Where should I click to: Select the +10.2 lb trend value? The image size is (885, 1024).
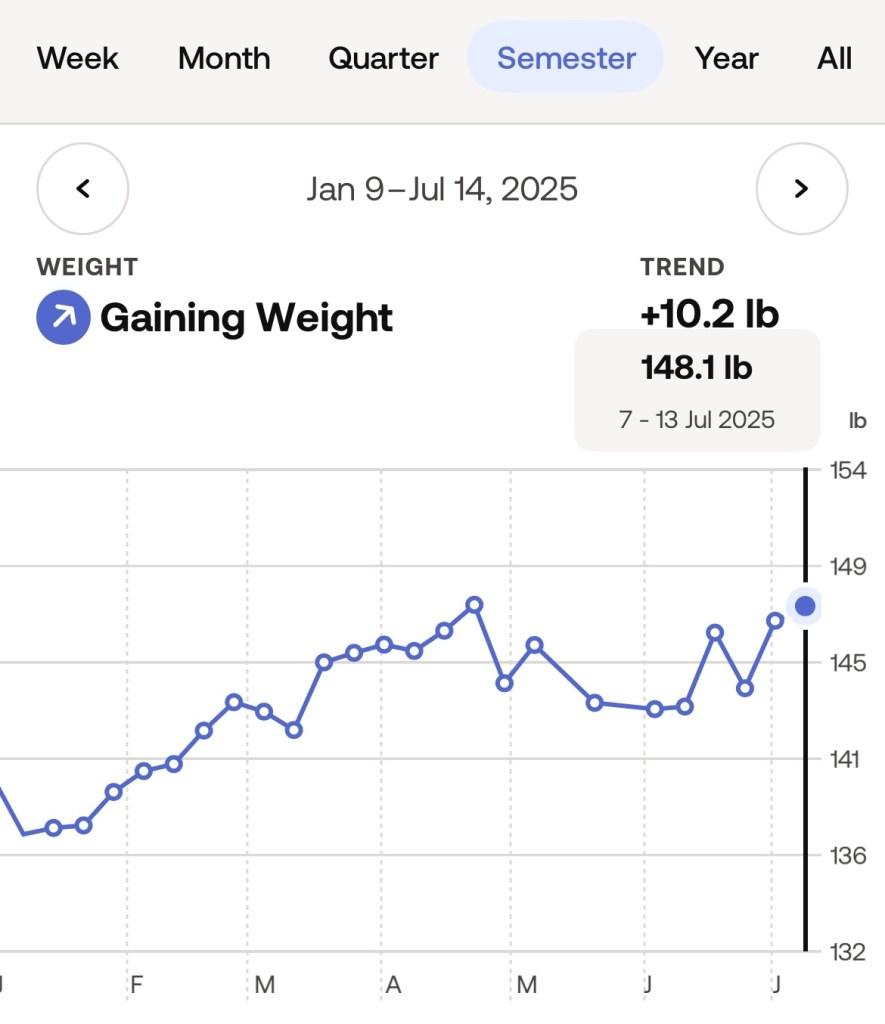coord(709,313)
